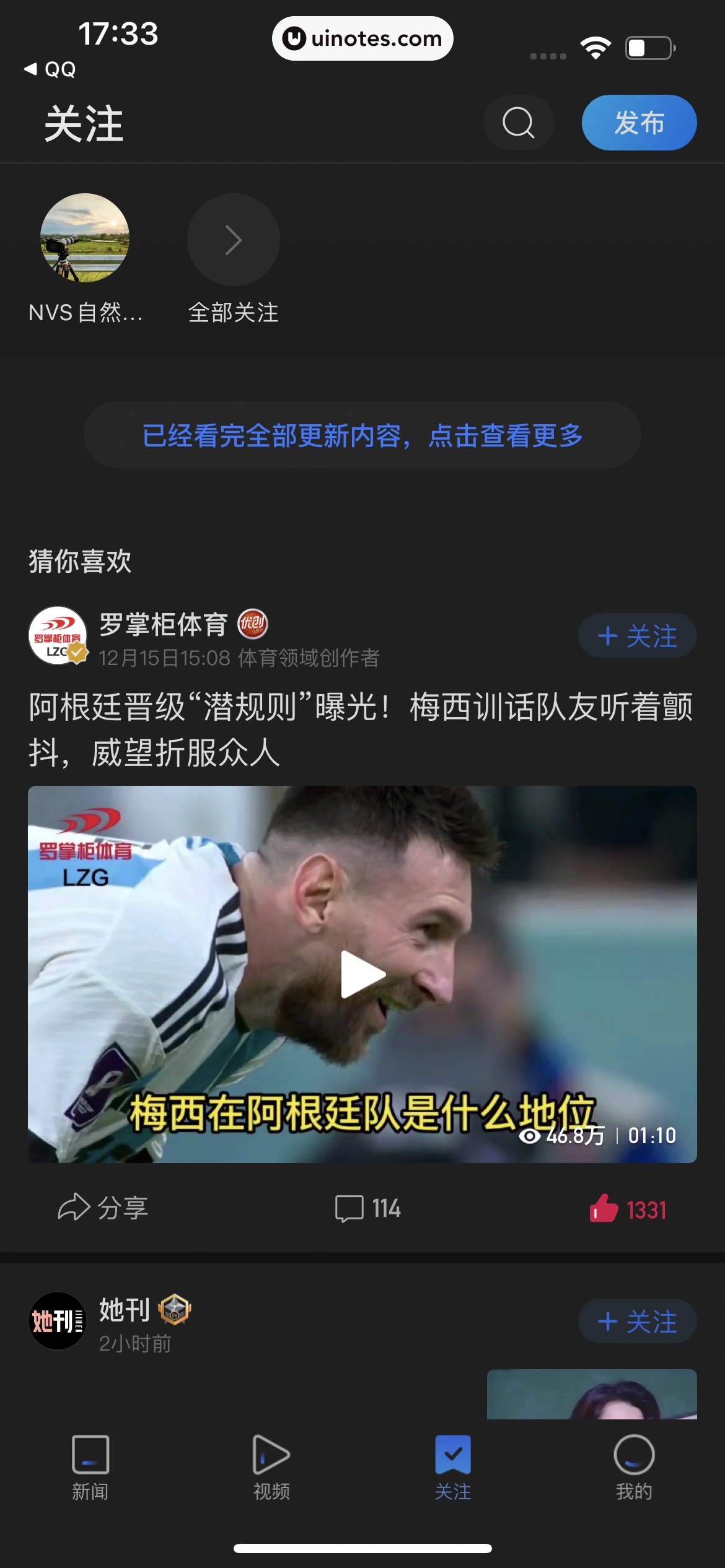Viewport: 725px width, 1568px height.
Task: Follow 罗掌柜体育 account
Action: pyautogui.click(x=637, y=635)
